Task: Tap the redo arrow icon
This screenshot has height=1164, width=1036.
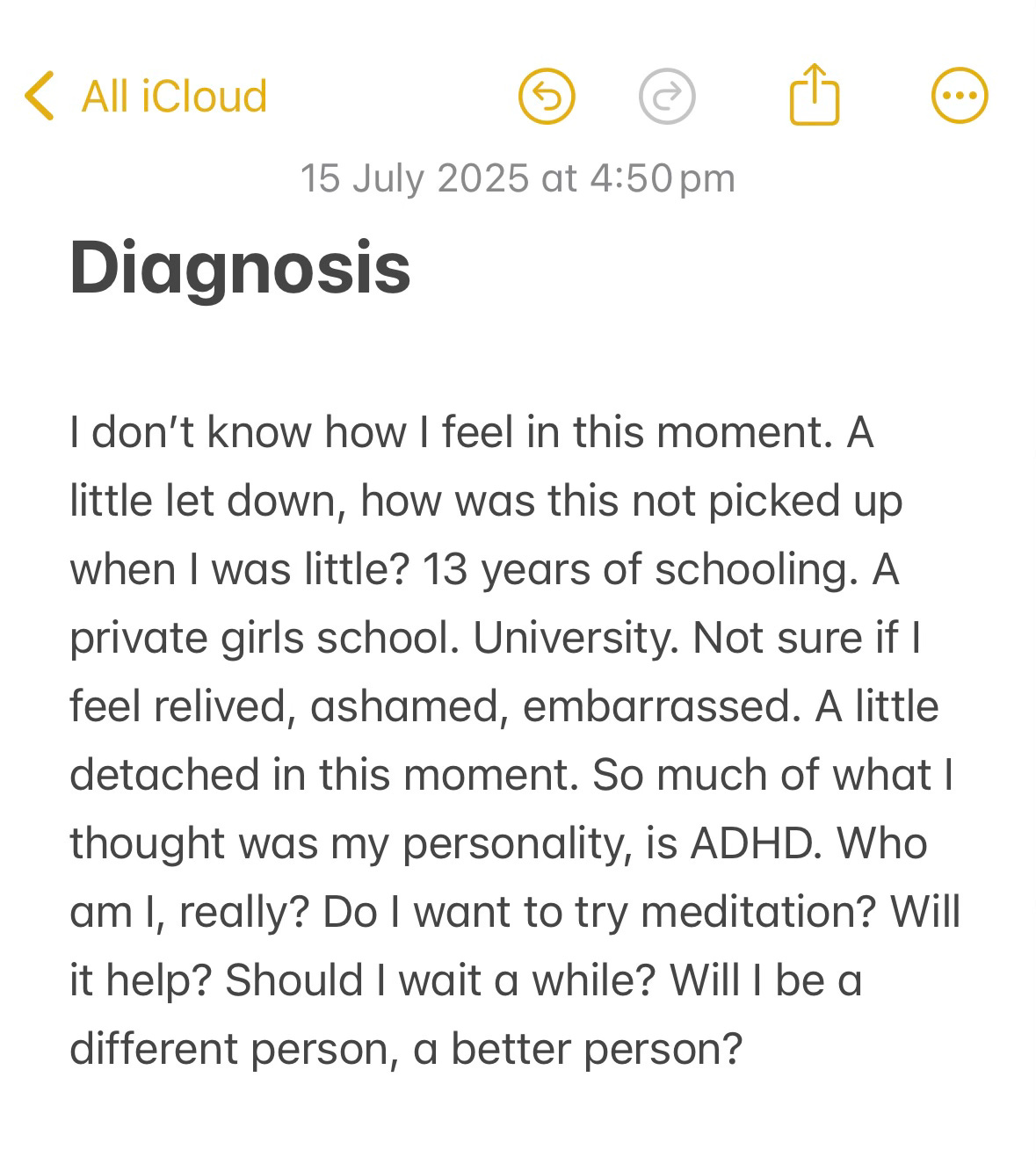Action: pyautogui.click(x=667, y=96)
